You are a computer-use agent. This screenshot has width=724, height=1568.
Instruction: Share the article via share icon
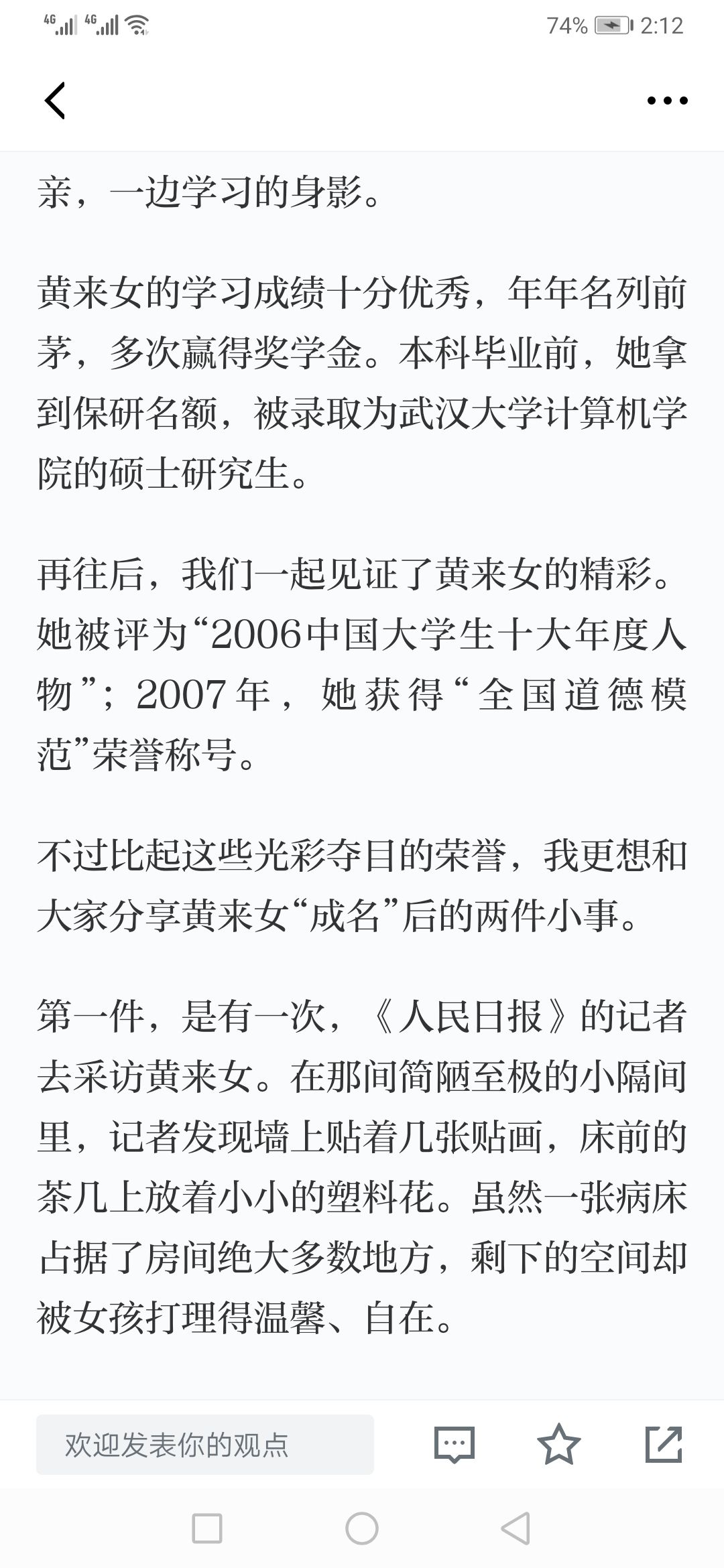click(x=664, y=1444)
